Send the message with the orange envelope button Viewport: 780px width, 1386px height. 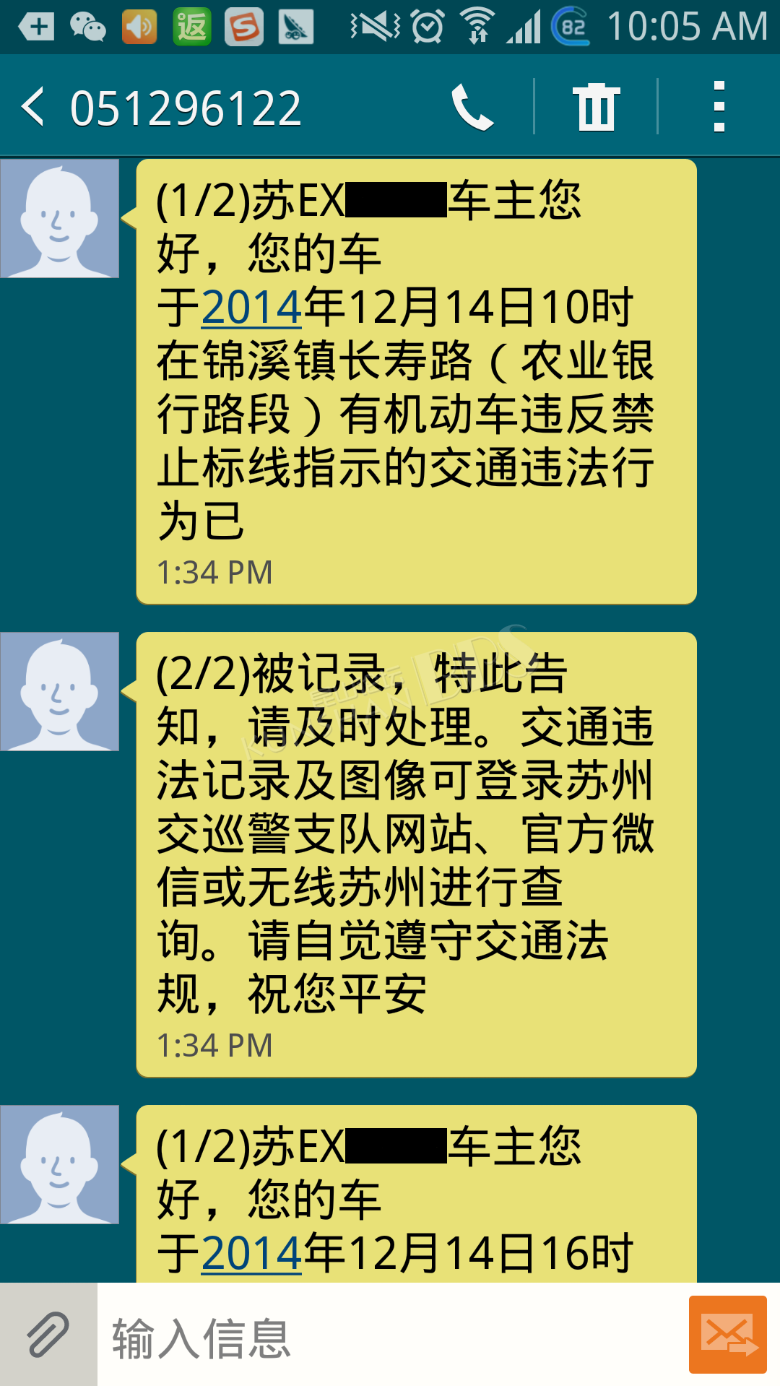point(728,1335)
